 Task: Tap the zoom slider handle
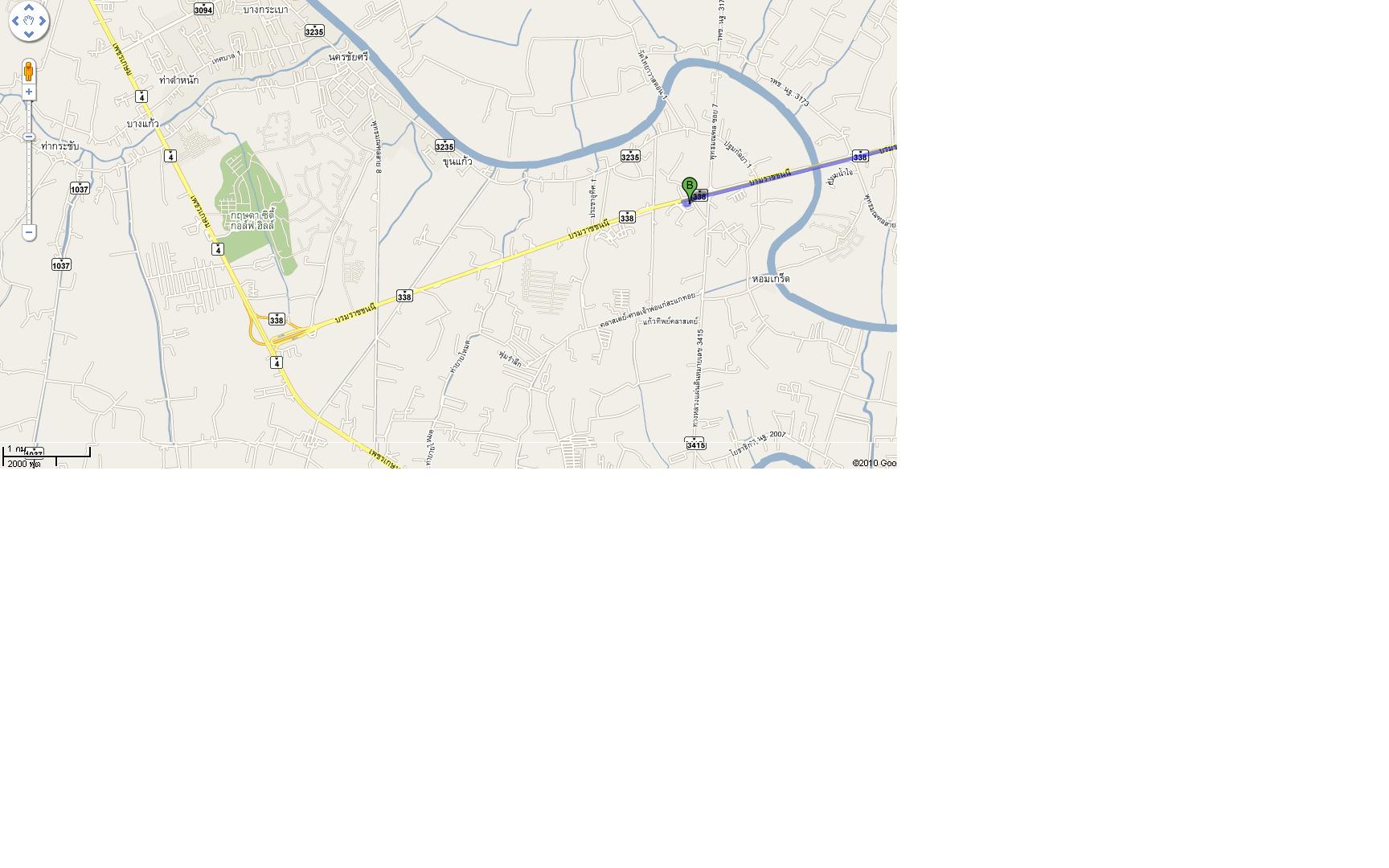click(29, 137)
